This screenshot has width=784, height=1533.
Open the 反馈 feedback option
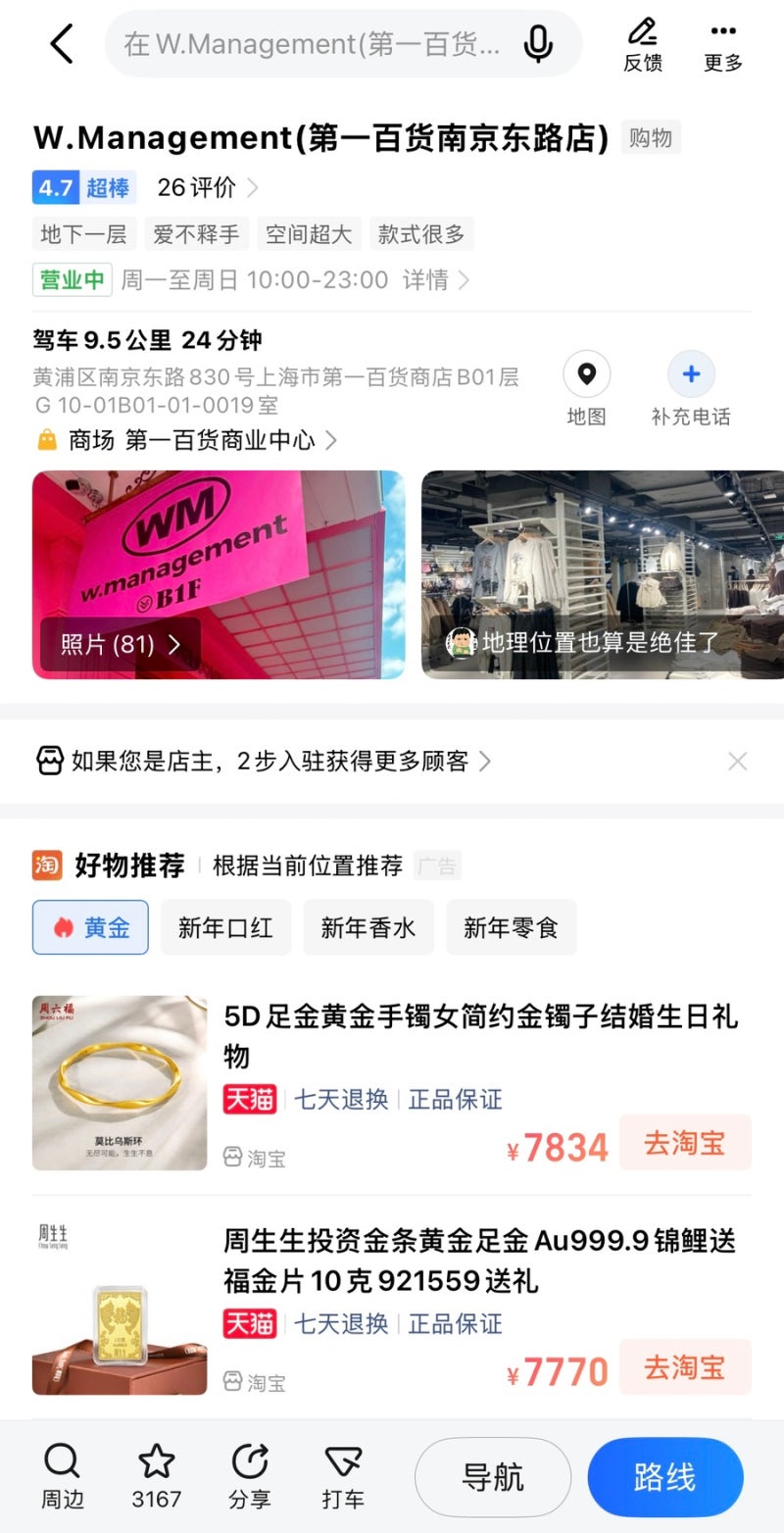[x=643, y=45]
